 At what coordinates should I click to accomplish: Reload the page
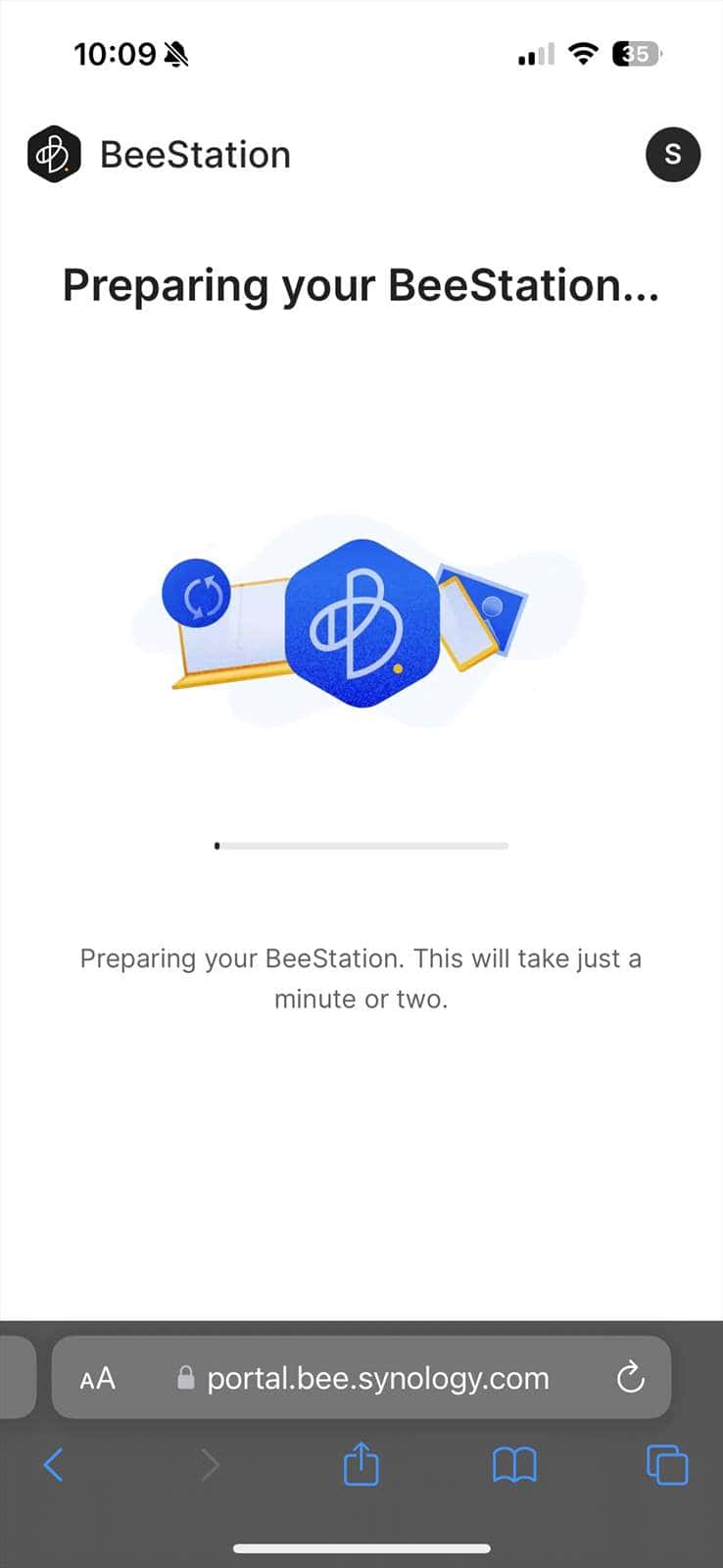tap(631, 1378)
